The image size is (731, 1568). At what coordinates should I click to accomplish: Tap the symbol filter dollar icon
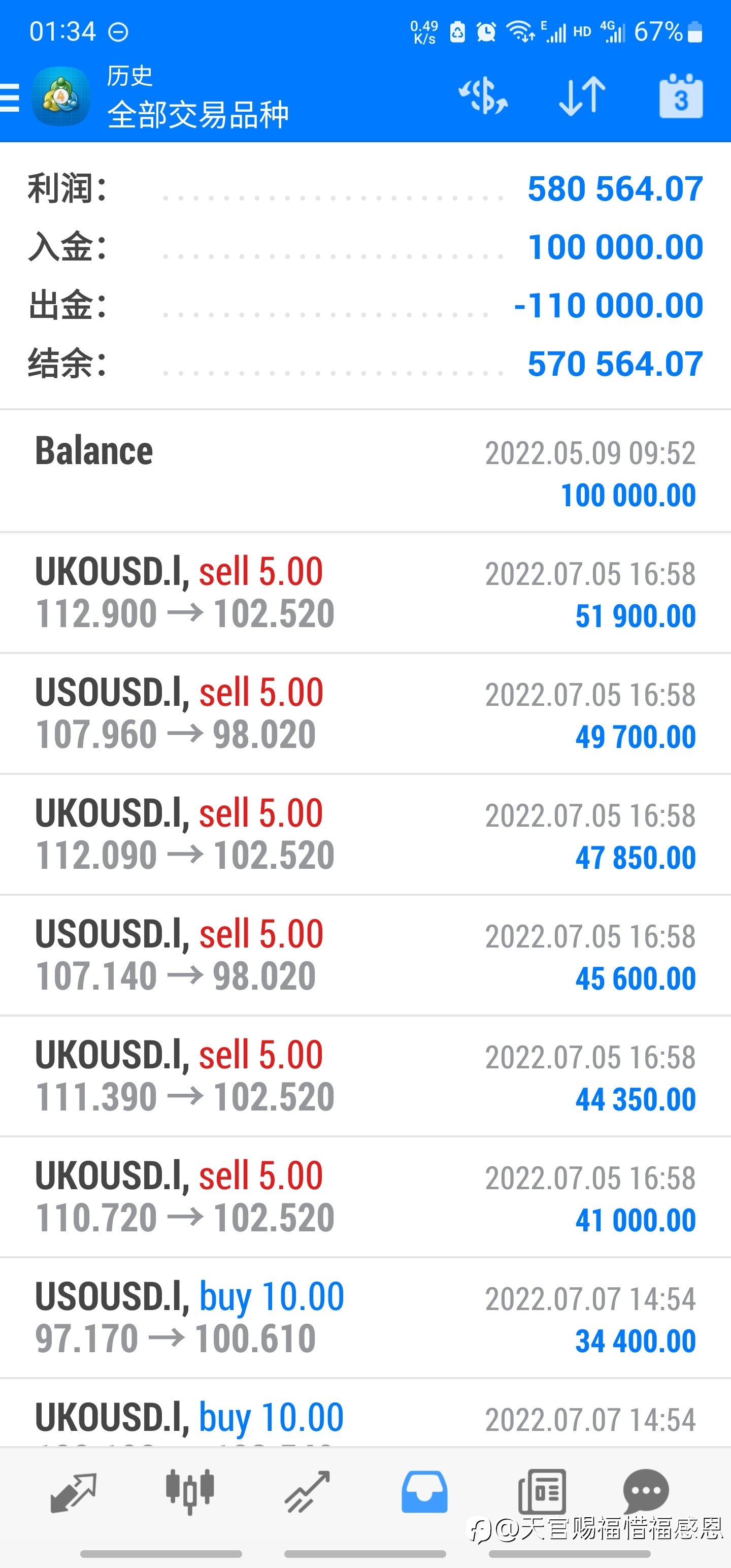483,96
